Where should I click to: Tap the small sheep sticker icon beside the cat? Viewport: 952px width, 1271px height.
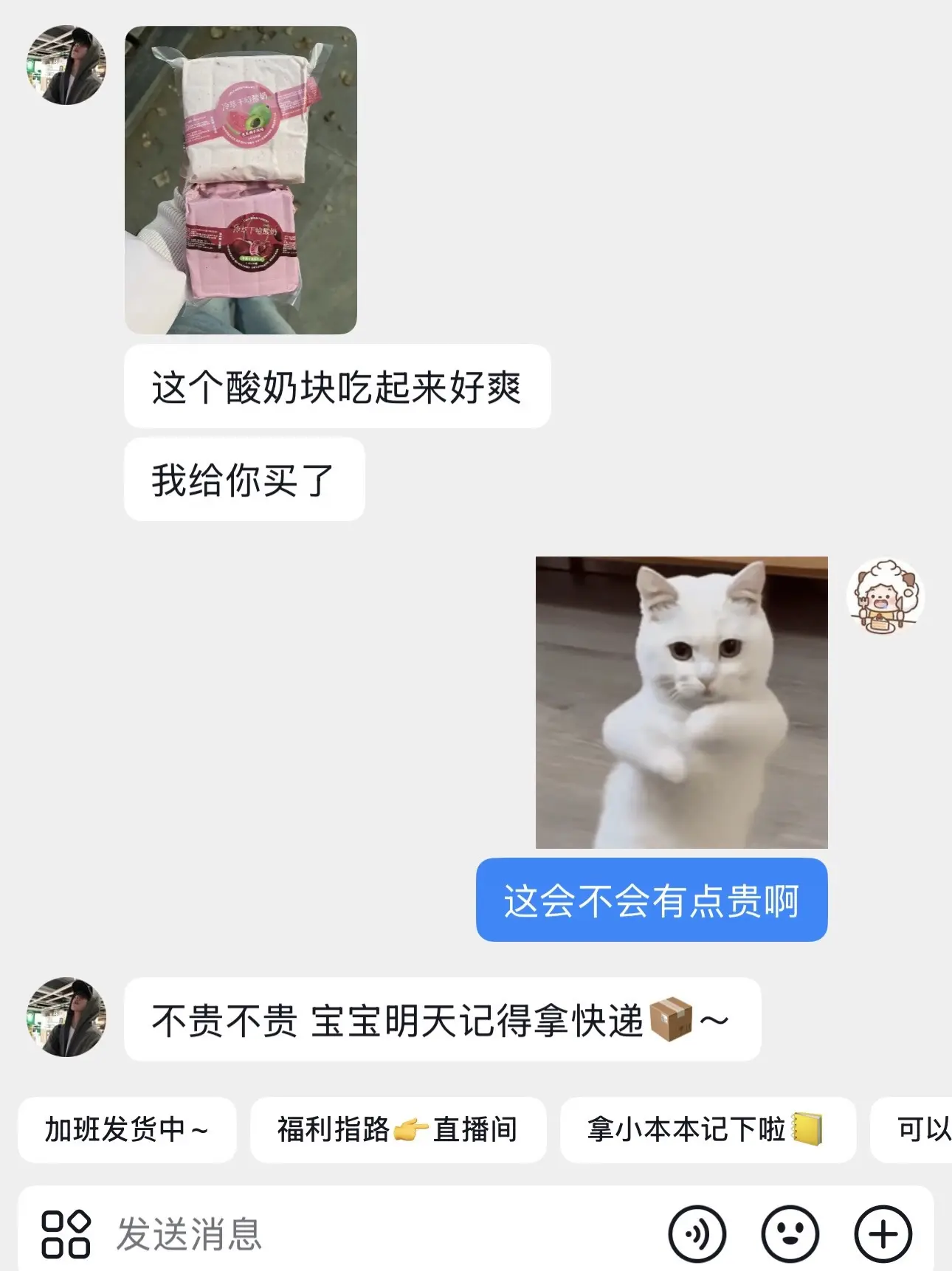click(x=883, y=596)
